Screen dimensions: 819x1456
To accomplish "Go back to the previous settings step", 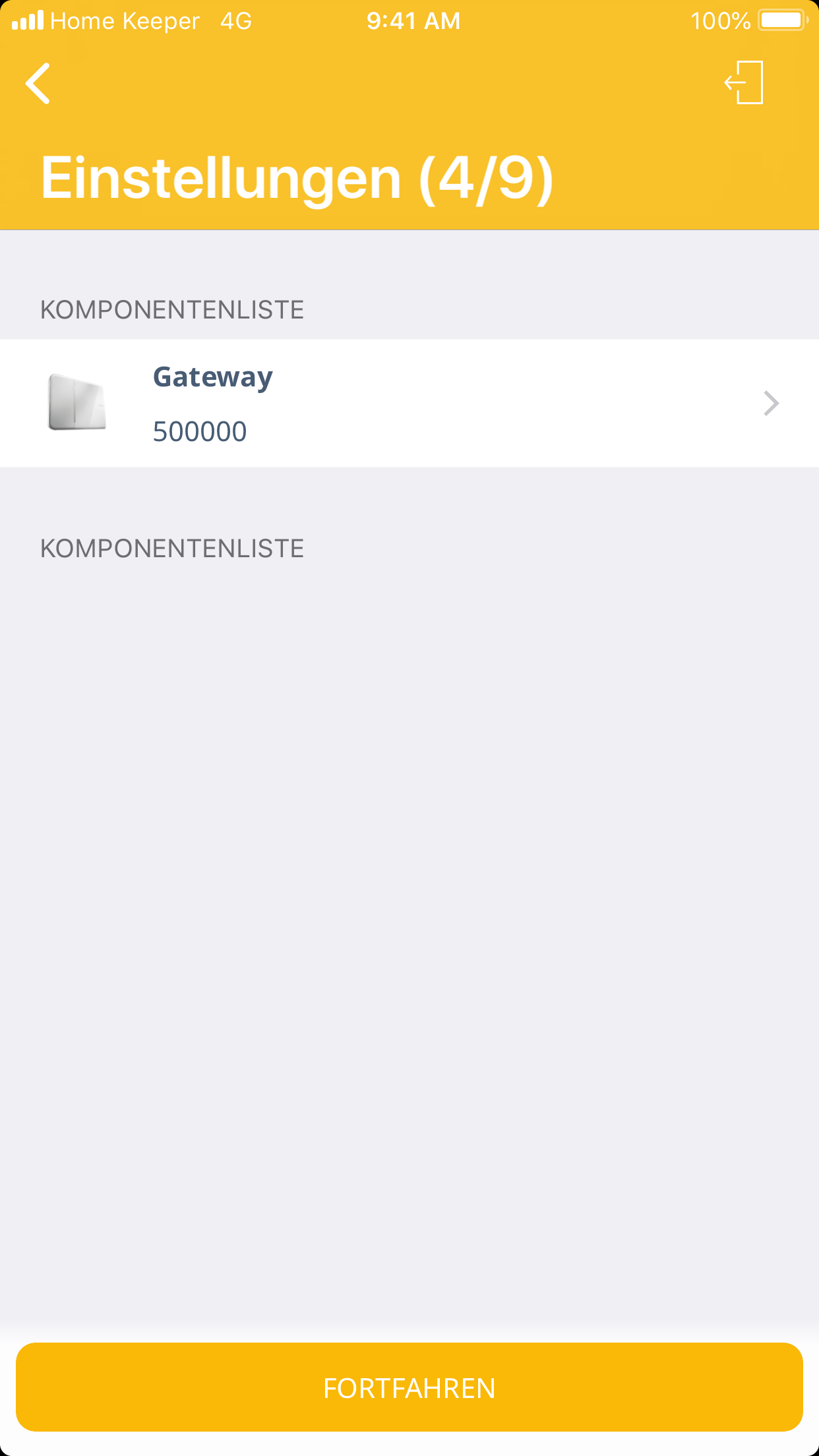I will coord(38,84).
